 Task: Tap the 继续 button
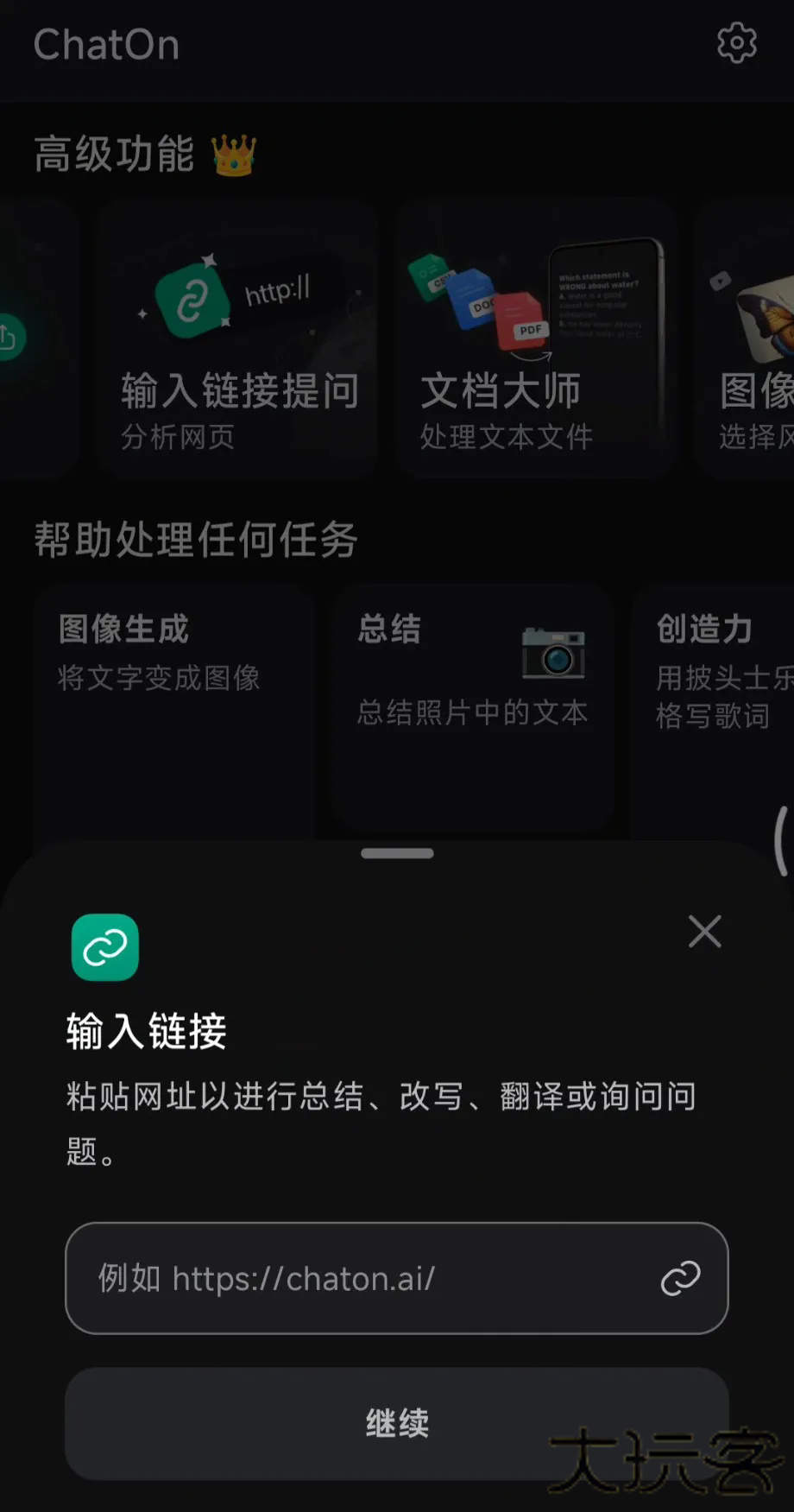(x=396, y=1422)
